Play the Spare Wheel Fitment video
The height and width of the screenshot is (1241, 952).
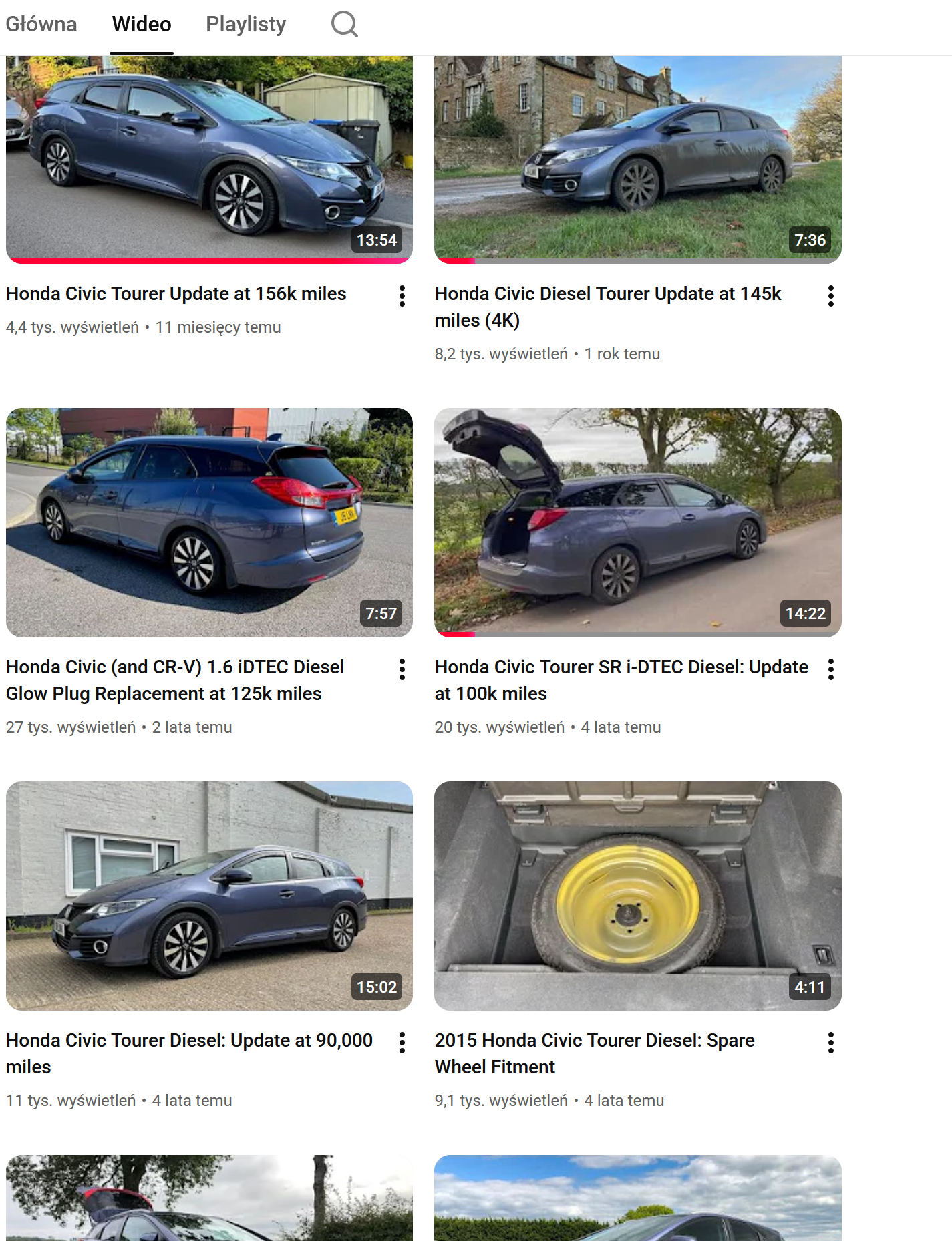(x=637, y=896)
